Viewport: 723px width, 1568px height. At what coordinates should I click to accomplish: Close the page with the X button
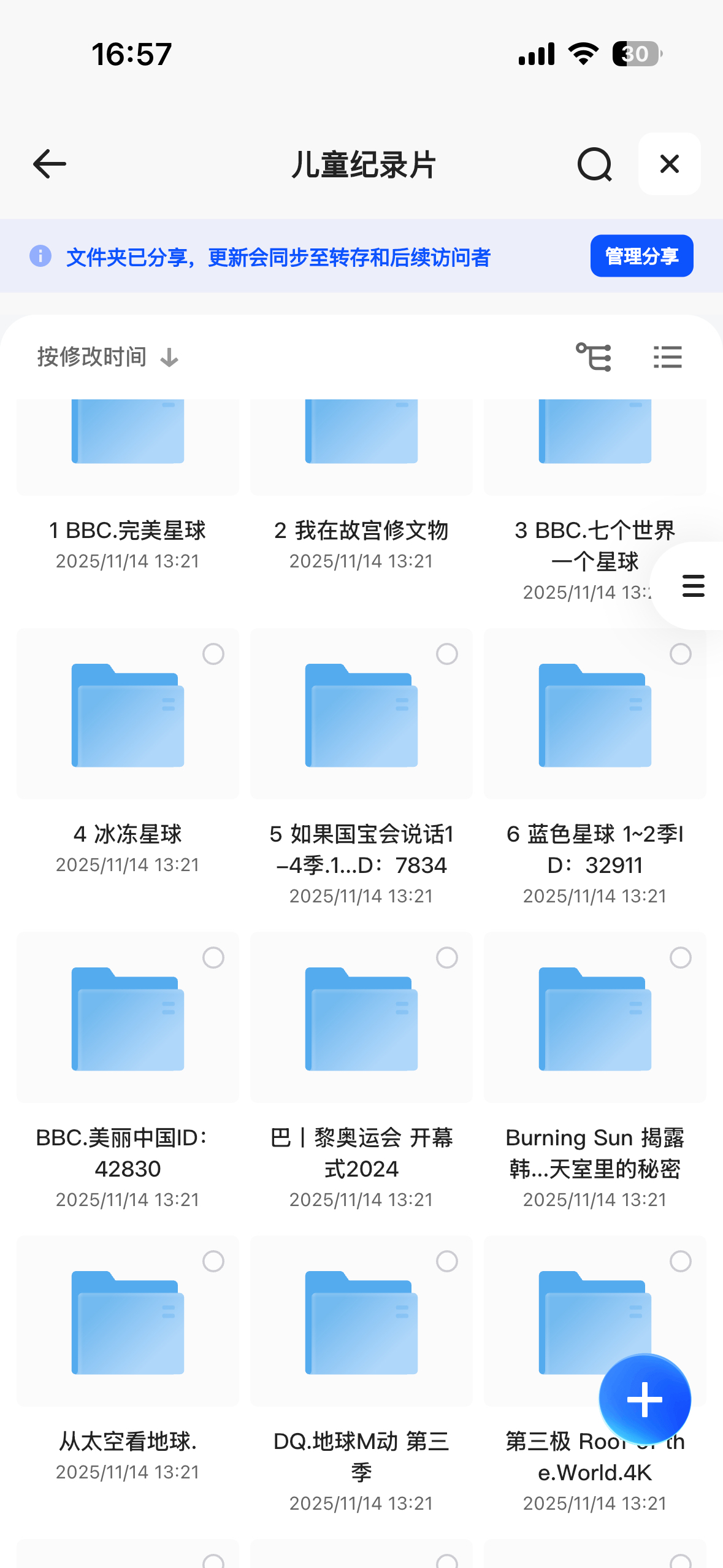(x=669, y=164)
